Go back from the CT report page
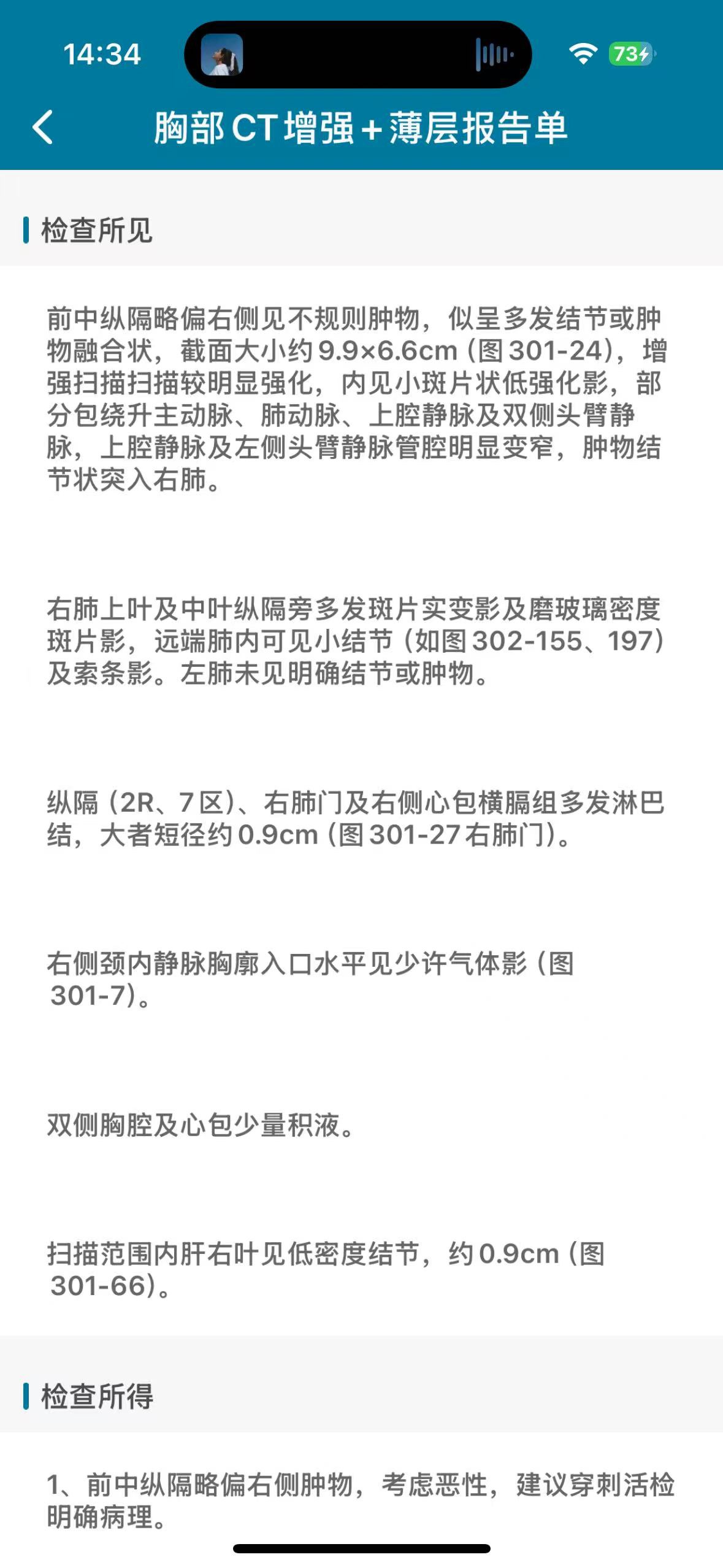This screenshot has width=723, height=1568. coord(43,128)
